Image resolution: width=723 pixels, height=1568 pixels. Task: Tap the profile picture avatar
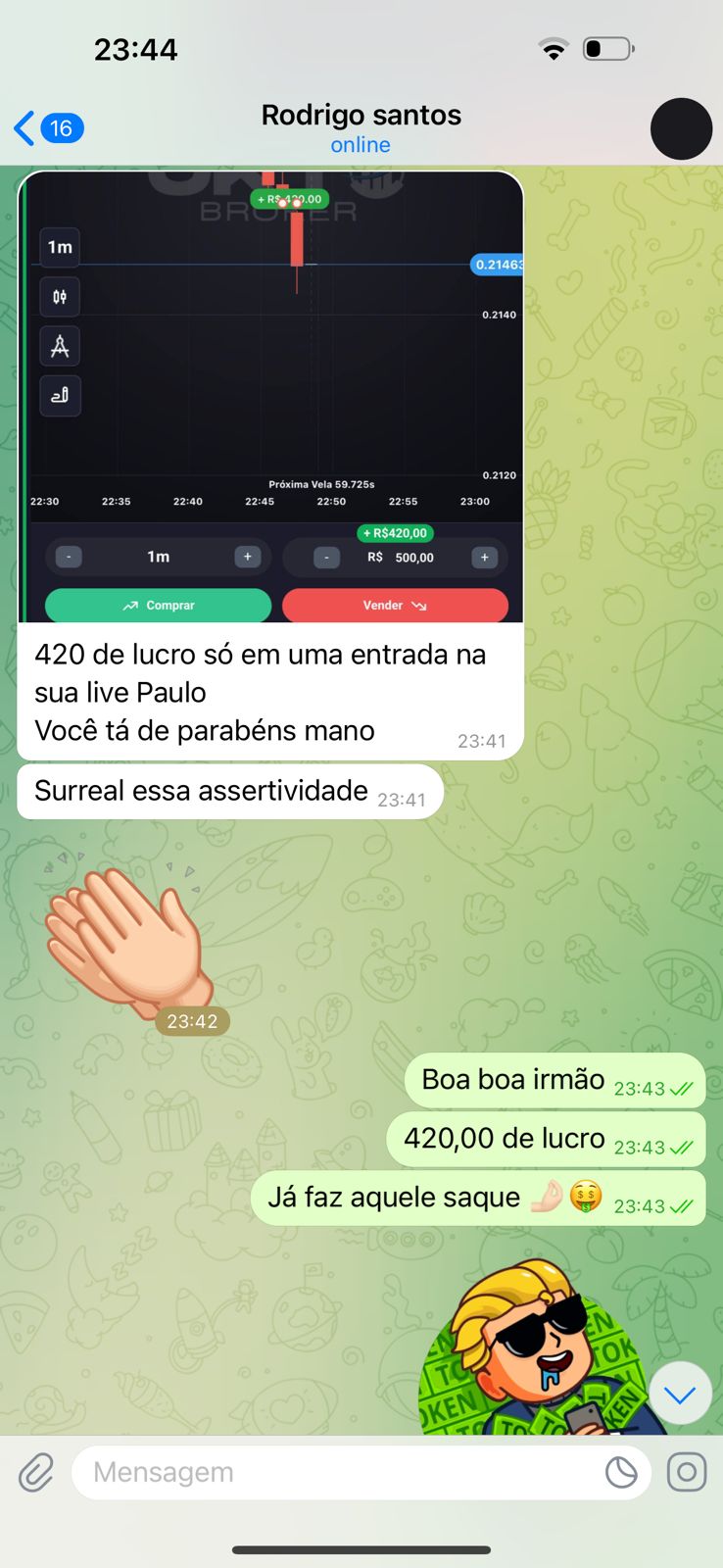(x=681, y=128)
